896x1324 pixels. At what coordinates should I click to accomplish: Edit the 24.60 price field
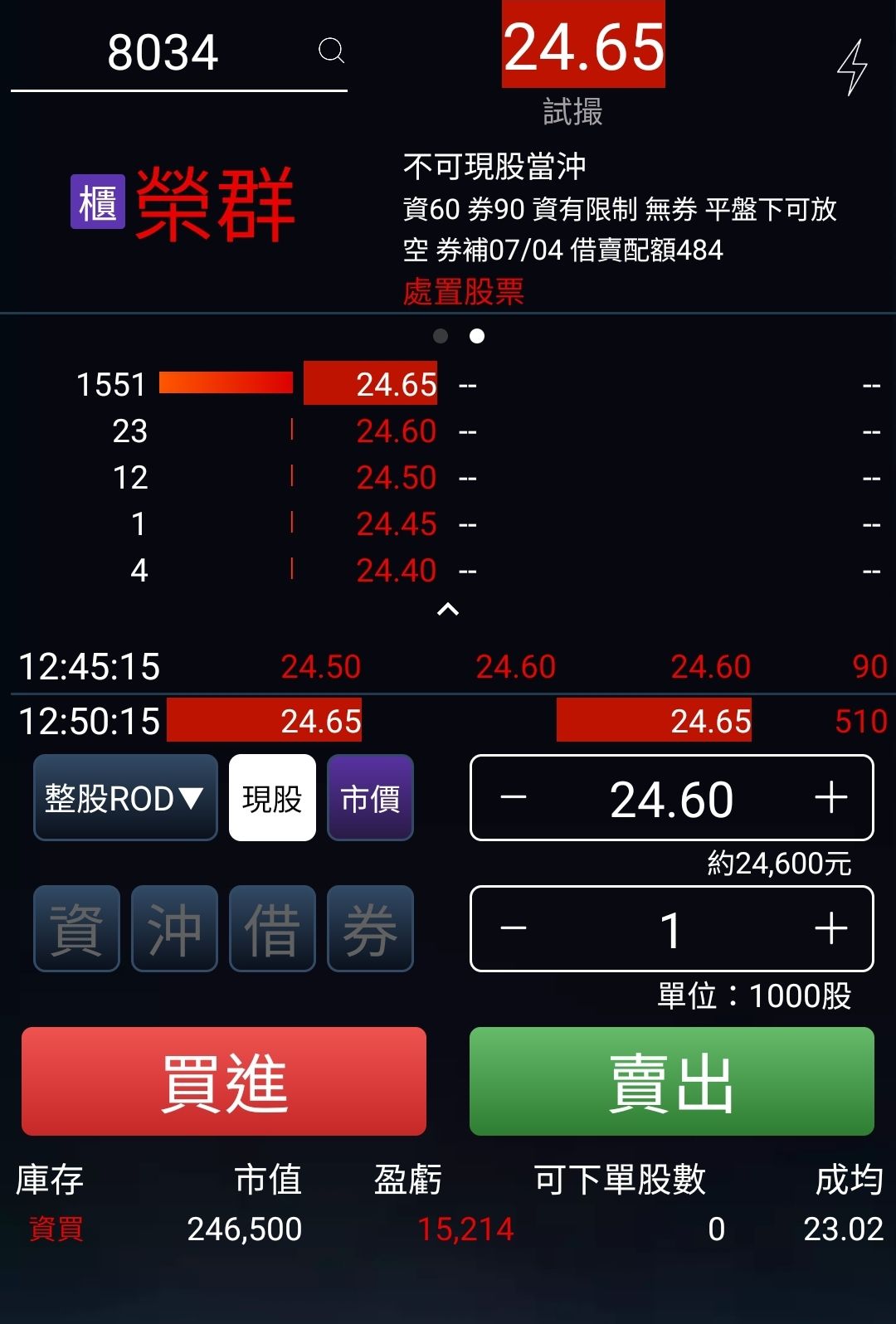pyautogui.click(x=671, y=799)
